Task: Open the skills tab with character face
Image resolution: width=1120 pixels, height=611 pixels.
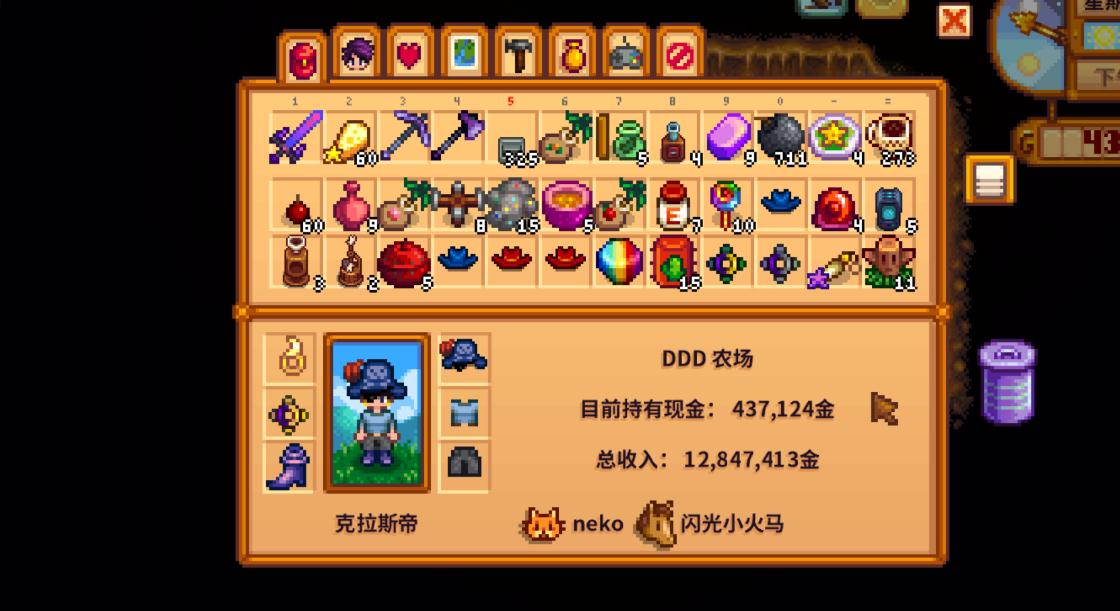Action: point(357,55)
